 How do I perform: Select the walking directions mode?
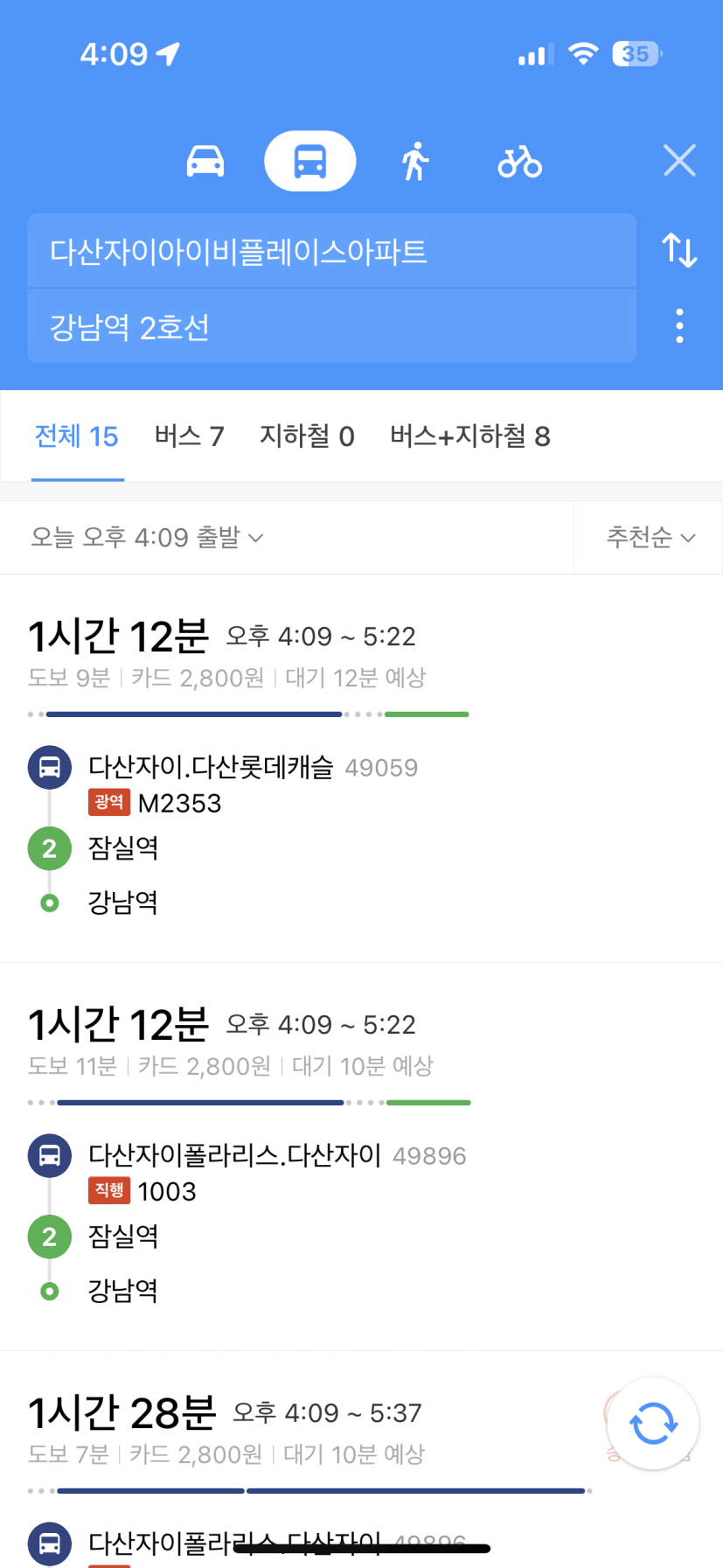click(x=415, y=162)
